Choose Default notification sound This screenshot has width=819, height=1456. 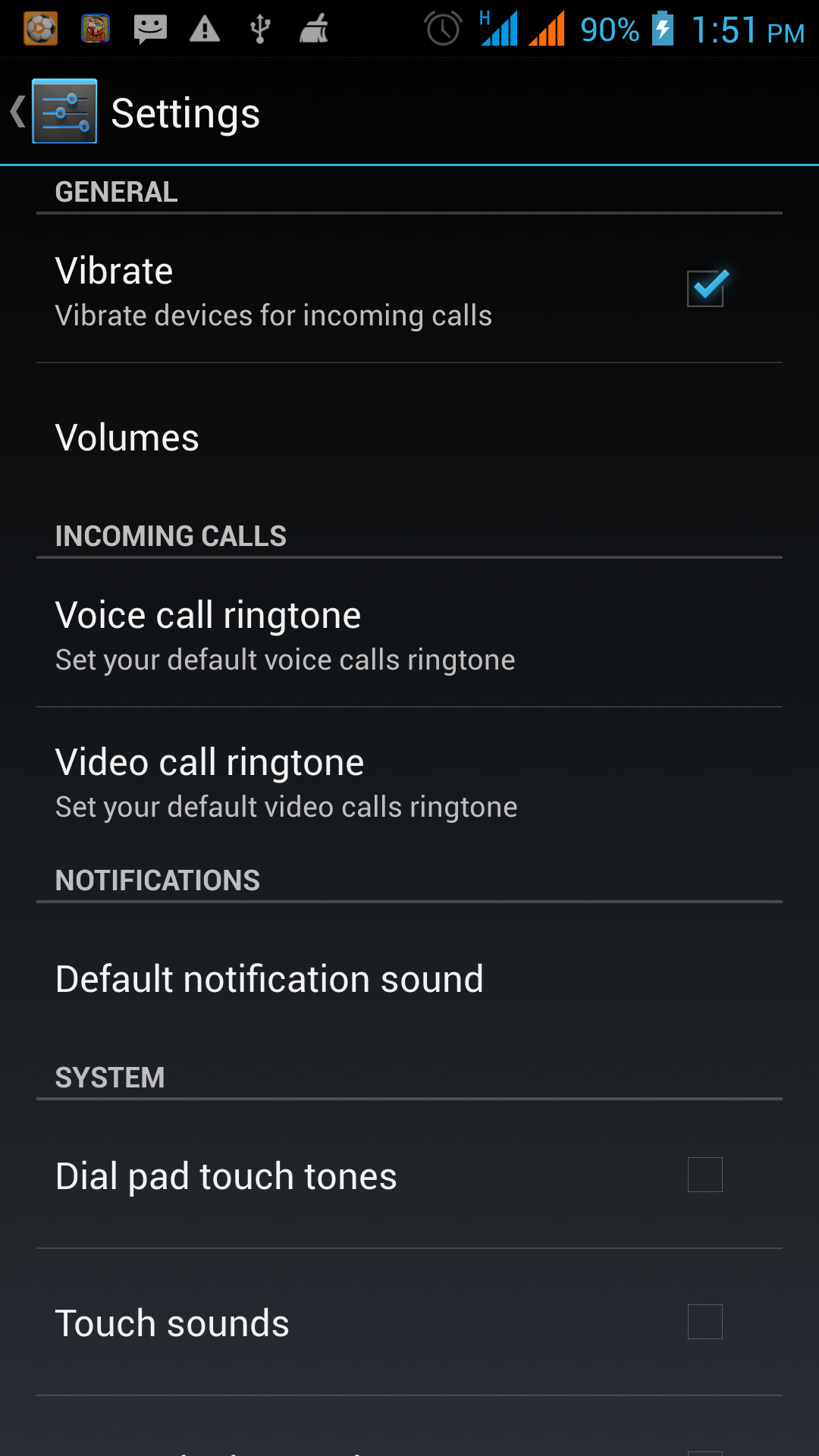(x=409, y=979)
